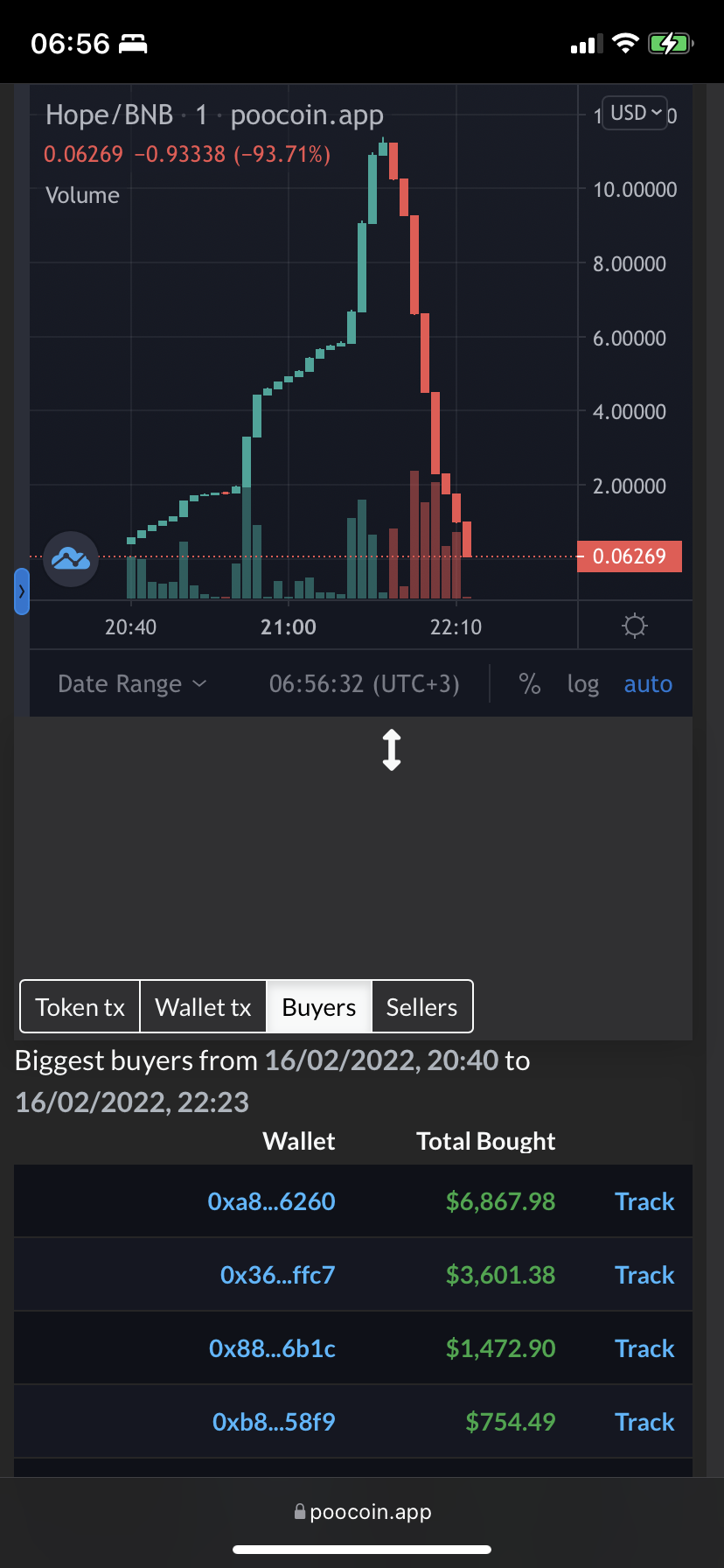Toggle the auto scale option
The height and width of the screenshot is (1568, 724).
(x=648, y=684)
